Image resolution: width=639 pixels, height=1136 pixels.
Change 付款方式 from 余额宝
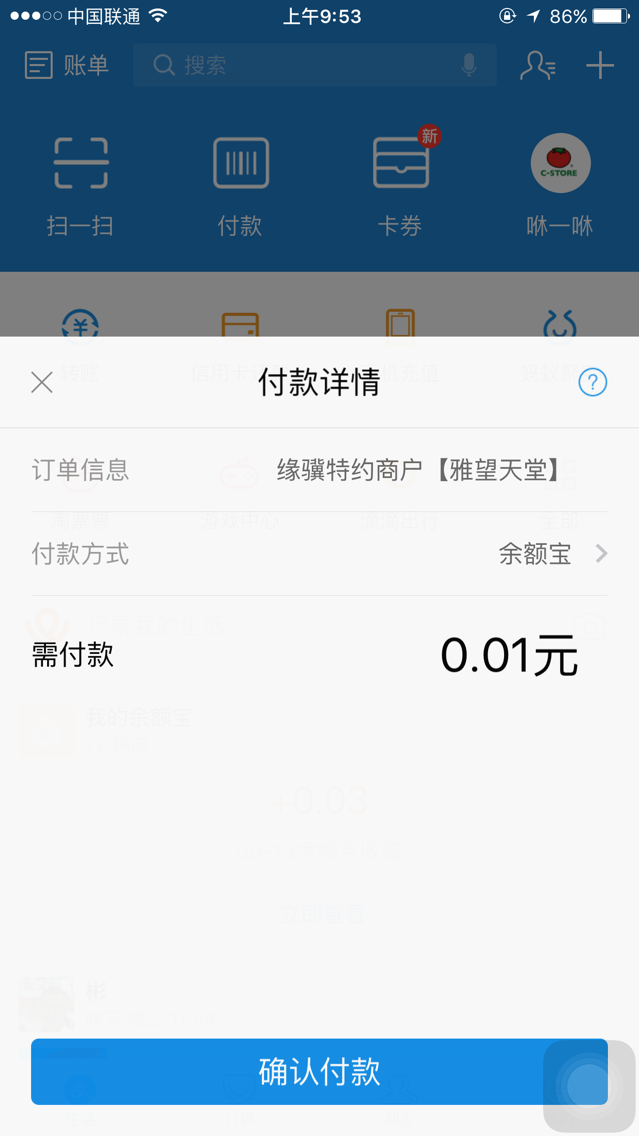pos(552,554)
